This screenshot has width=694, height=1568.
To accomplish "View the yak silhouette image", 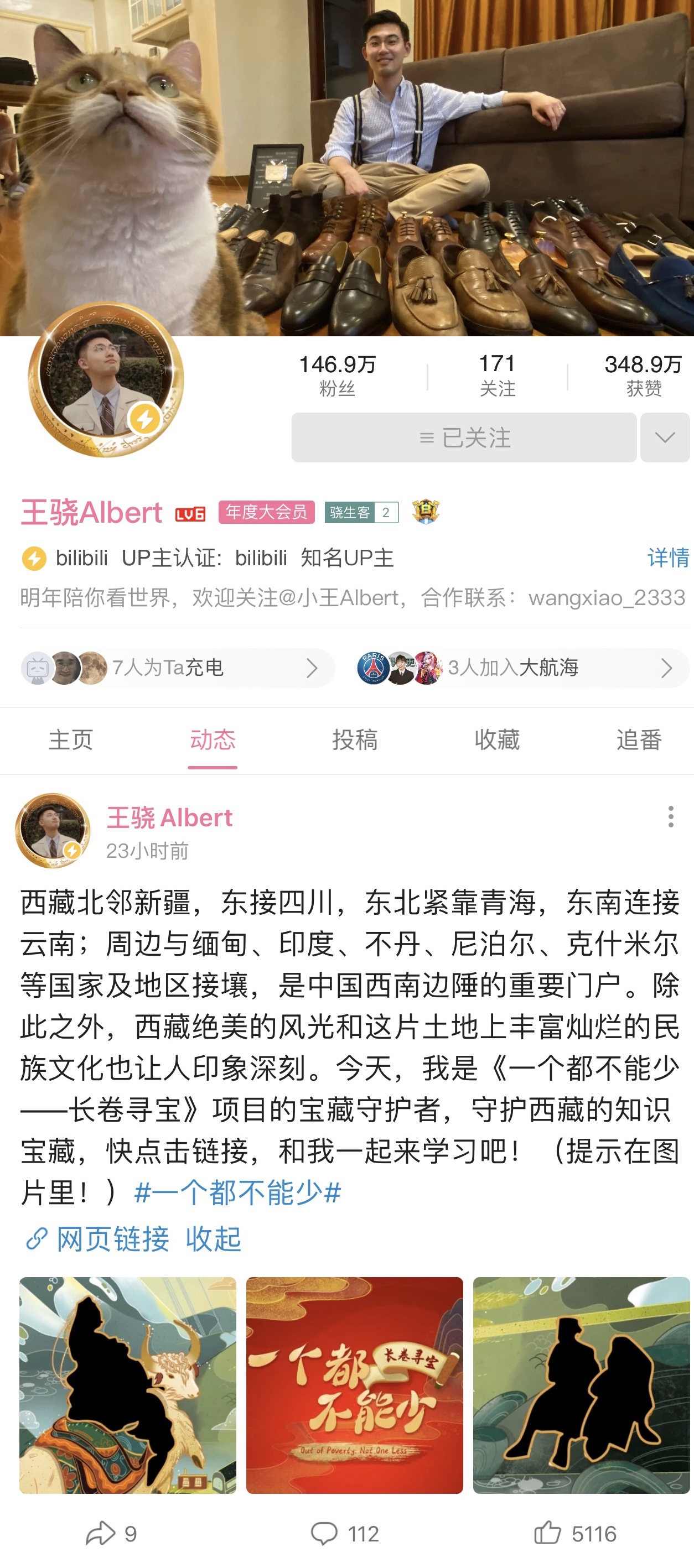I will pyautogui.click(x=127, y=1385).
